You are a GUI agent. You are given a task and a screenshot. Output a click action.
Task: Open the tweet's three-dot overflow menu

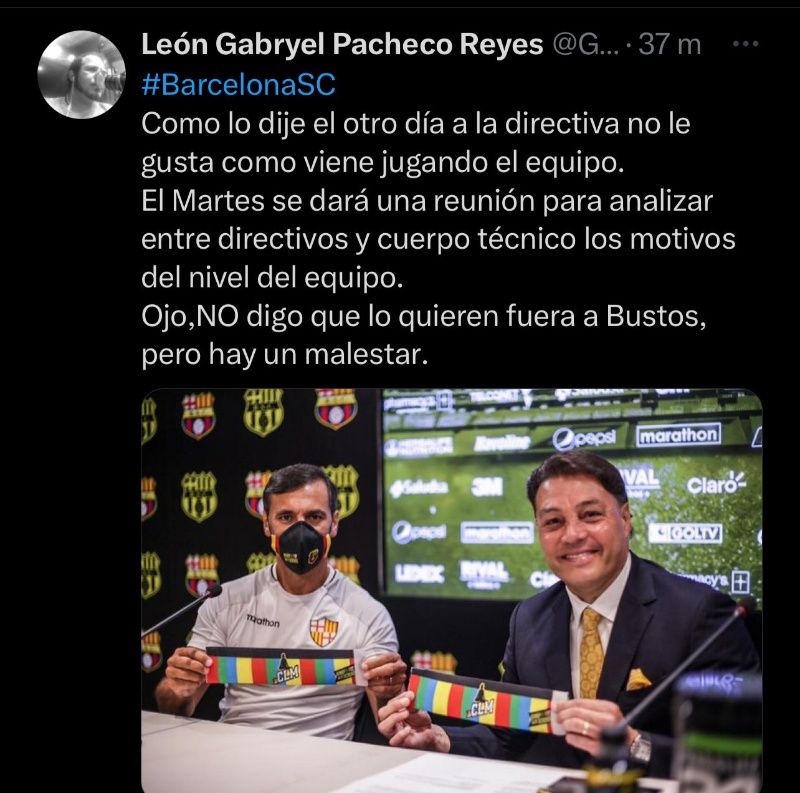point(744,44)
